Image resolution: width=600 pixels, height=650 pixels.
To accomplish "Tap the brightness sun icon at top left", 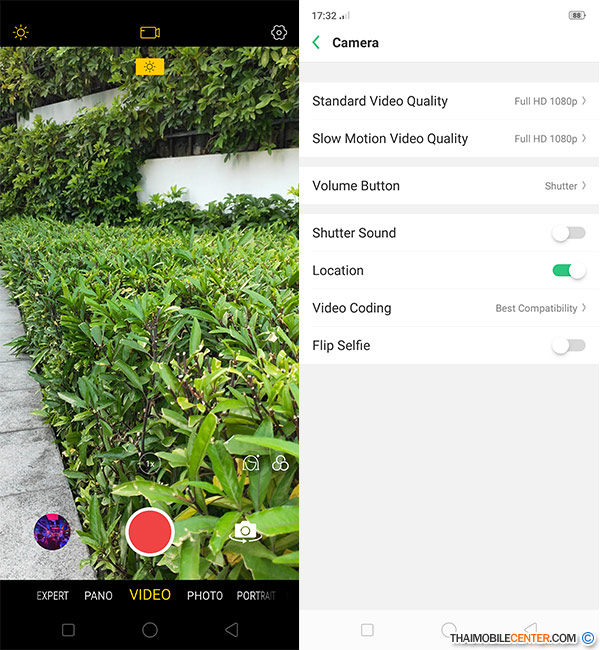I will point(21,32).
